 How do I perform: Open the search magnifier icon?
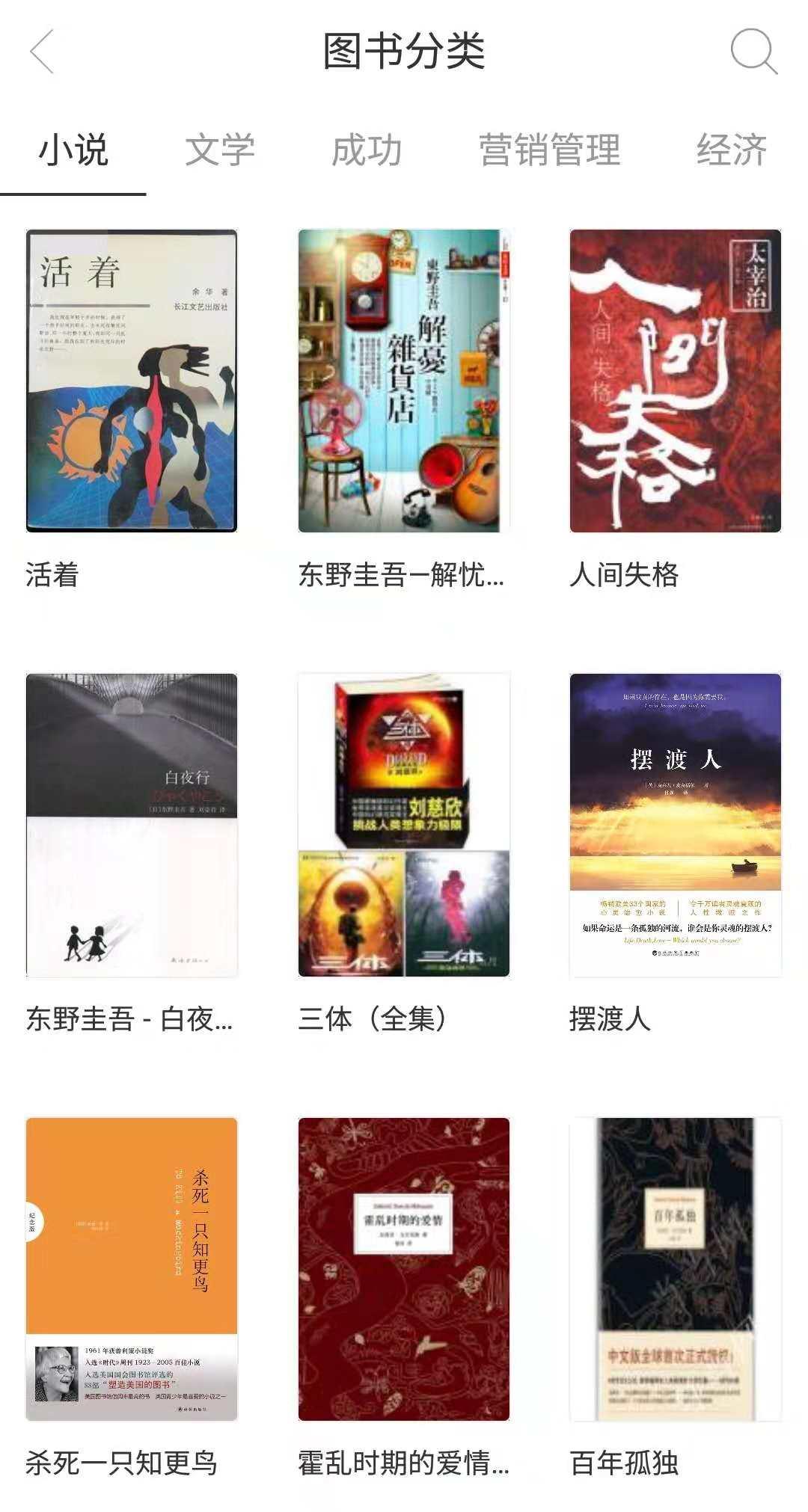point(753,52)
